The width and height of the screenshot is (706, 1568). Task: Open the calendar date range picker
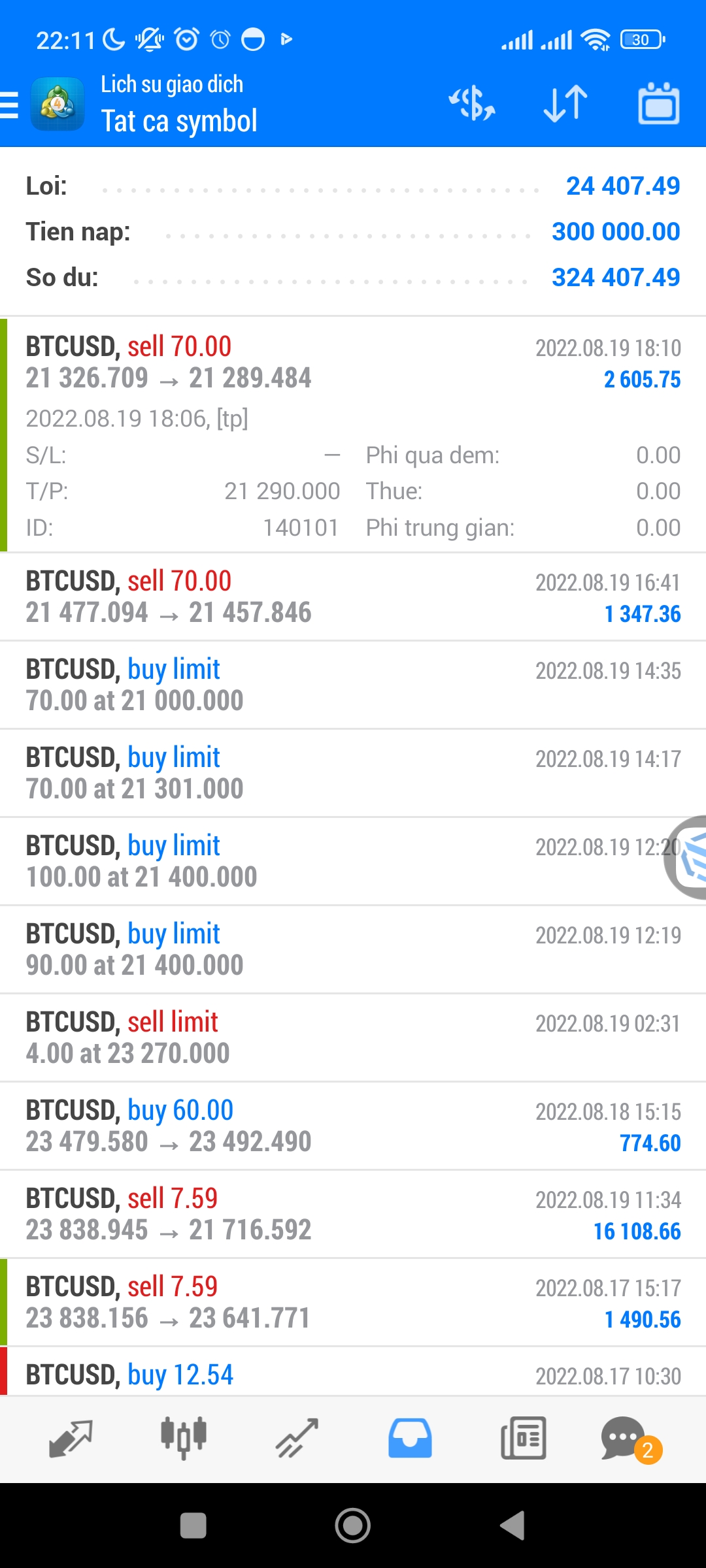point(658,105)
